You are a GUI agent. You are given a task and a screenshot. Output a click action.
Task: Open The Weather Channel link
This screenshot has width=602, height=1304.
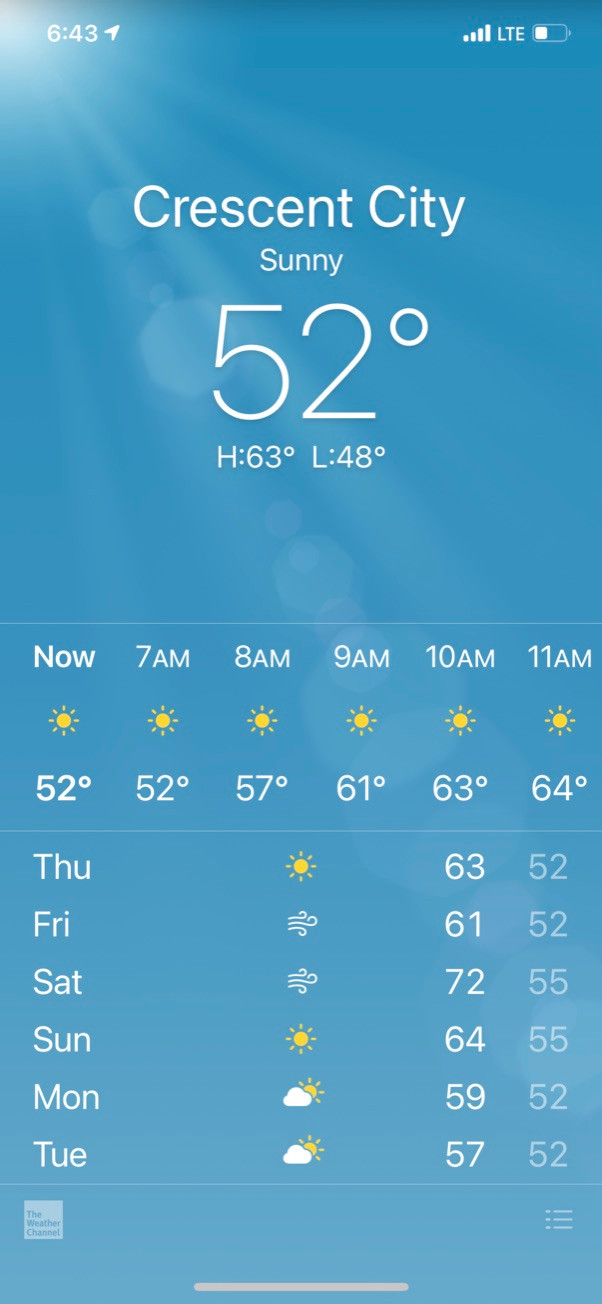43,1220
